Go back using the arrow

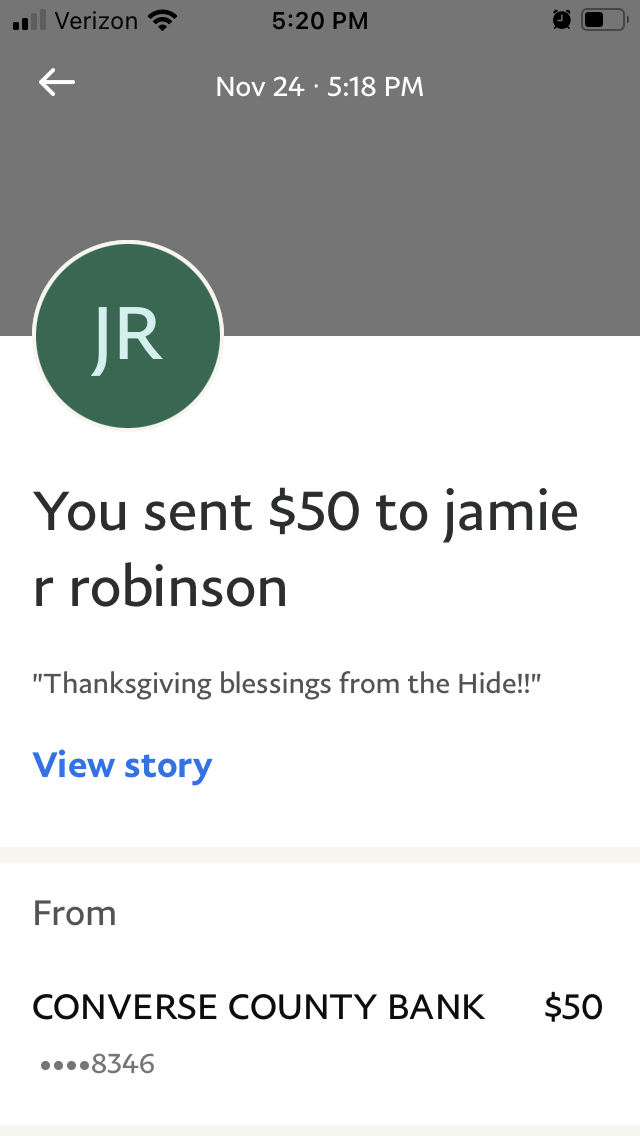(57, 83)
